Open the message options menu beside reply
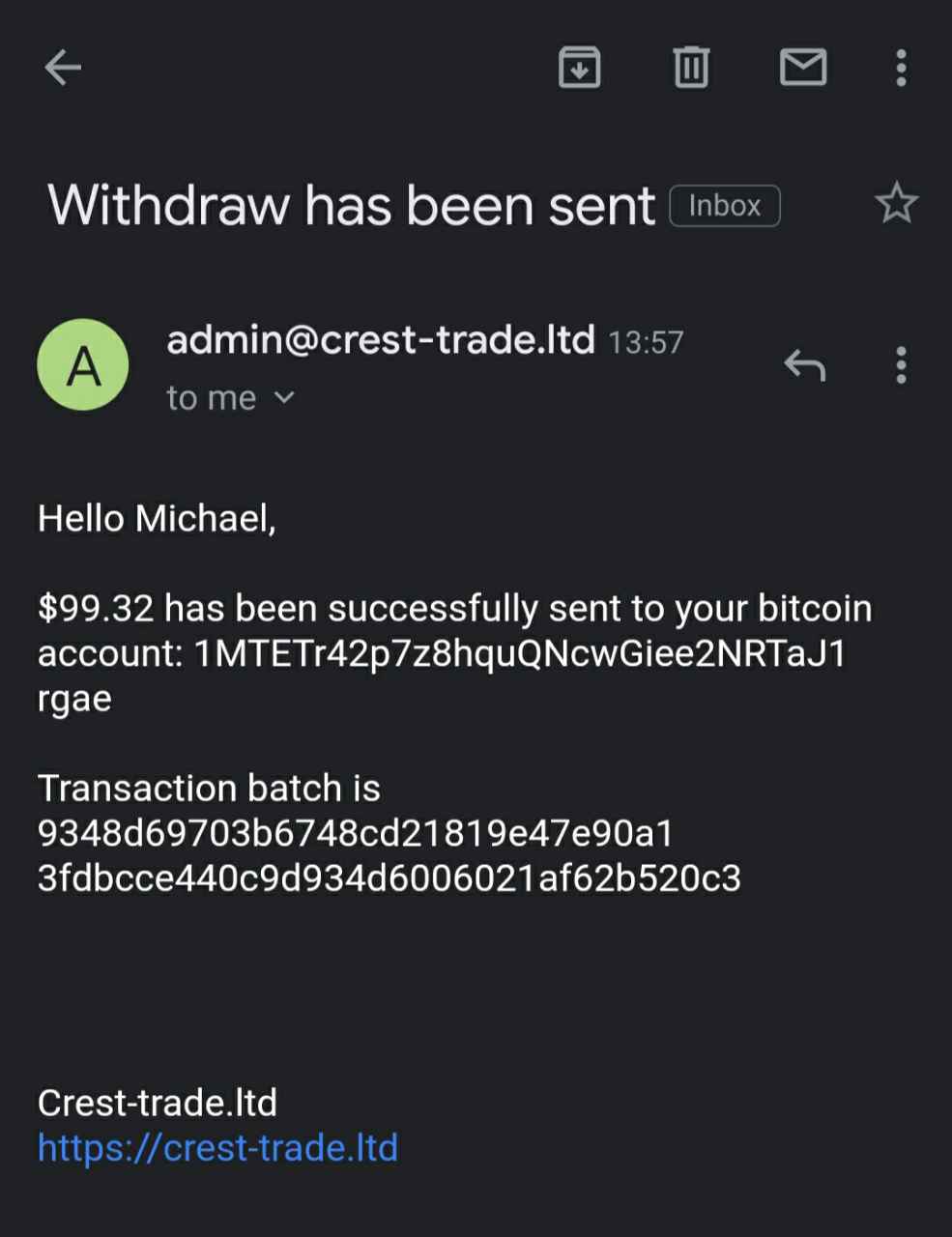Viewport: 952px width, 1237px height. pos(901,365)
